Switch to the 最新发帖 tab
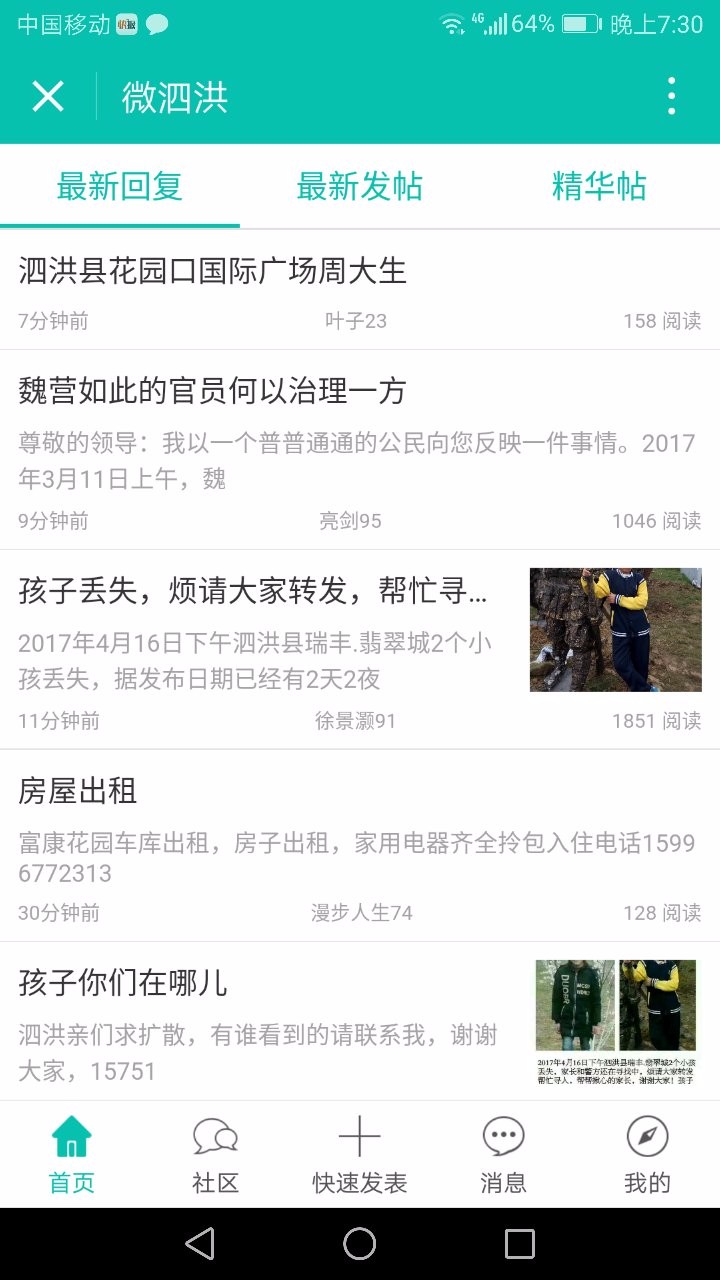720x1280 pixels. [x=360, y=187]
